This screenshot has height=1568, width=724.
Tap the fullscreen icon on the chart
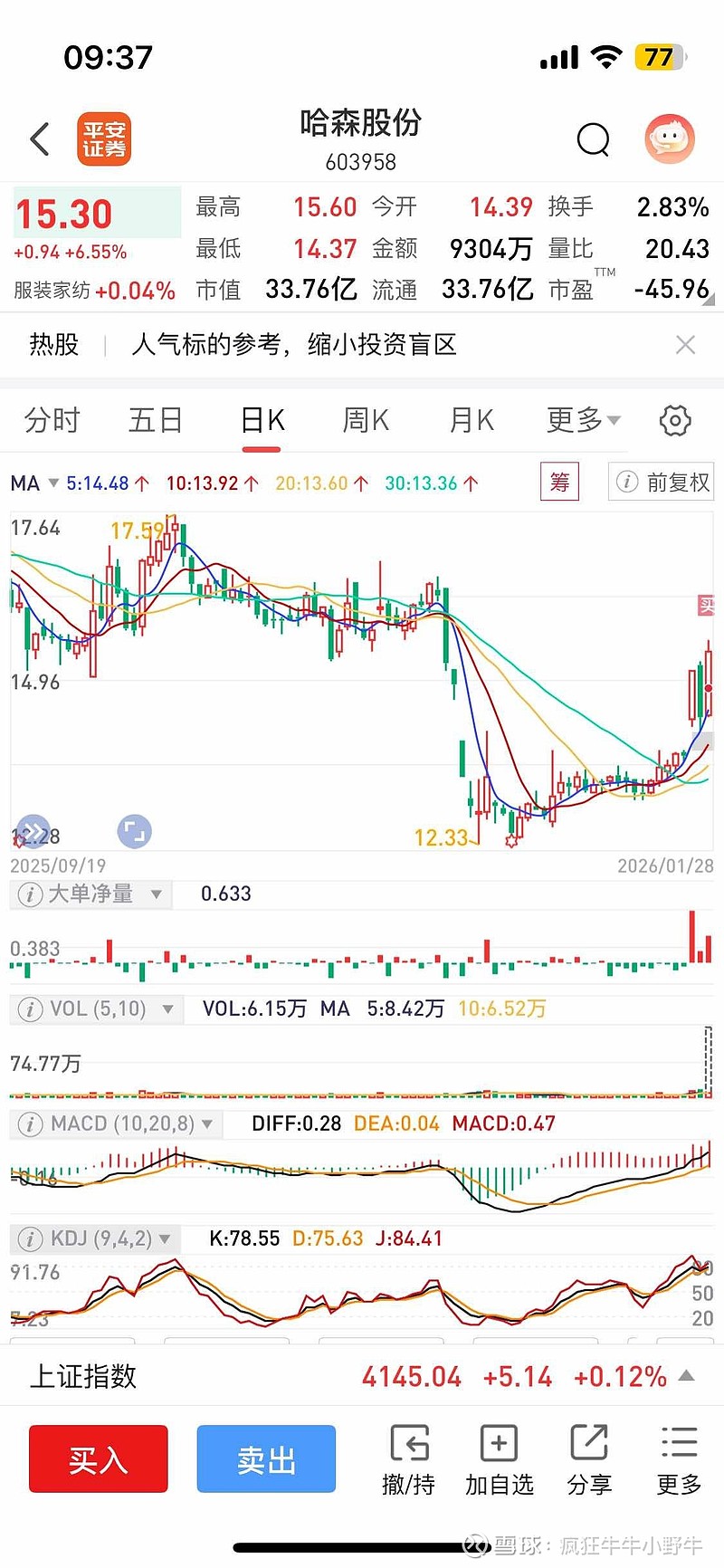tap(133, 831)
